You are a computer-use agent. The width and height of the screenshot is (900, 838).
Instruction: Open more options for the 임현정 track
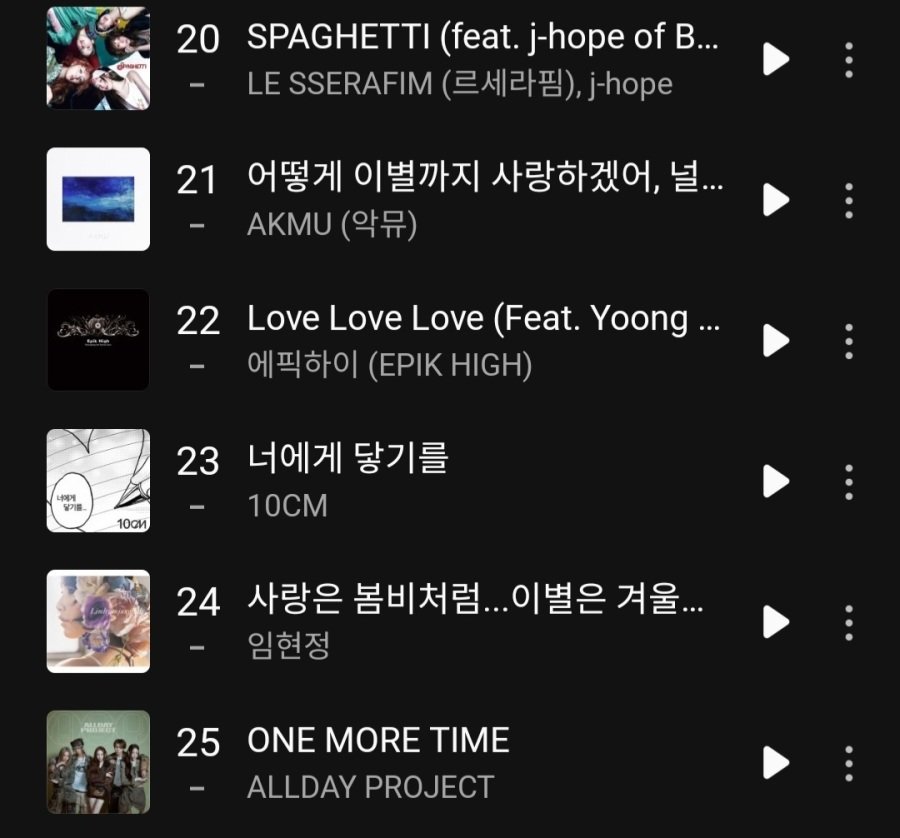coord(849,622)
